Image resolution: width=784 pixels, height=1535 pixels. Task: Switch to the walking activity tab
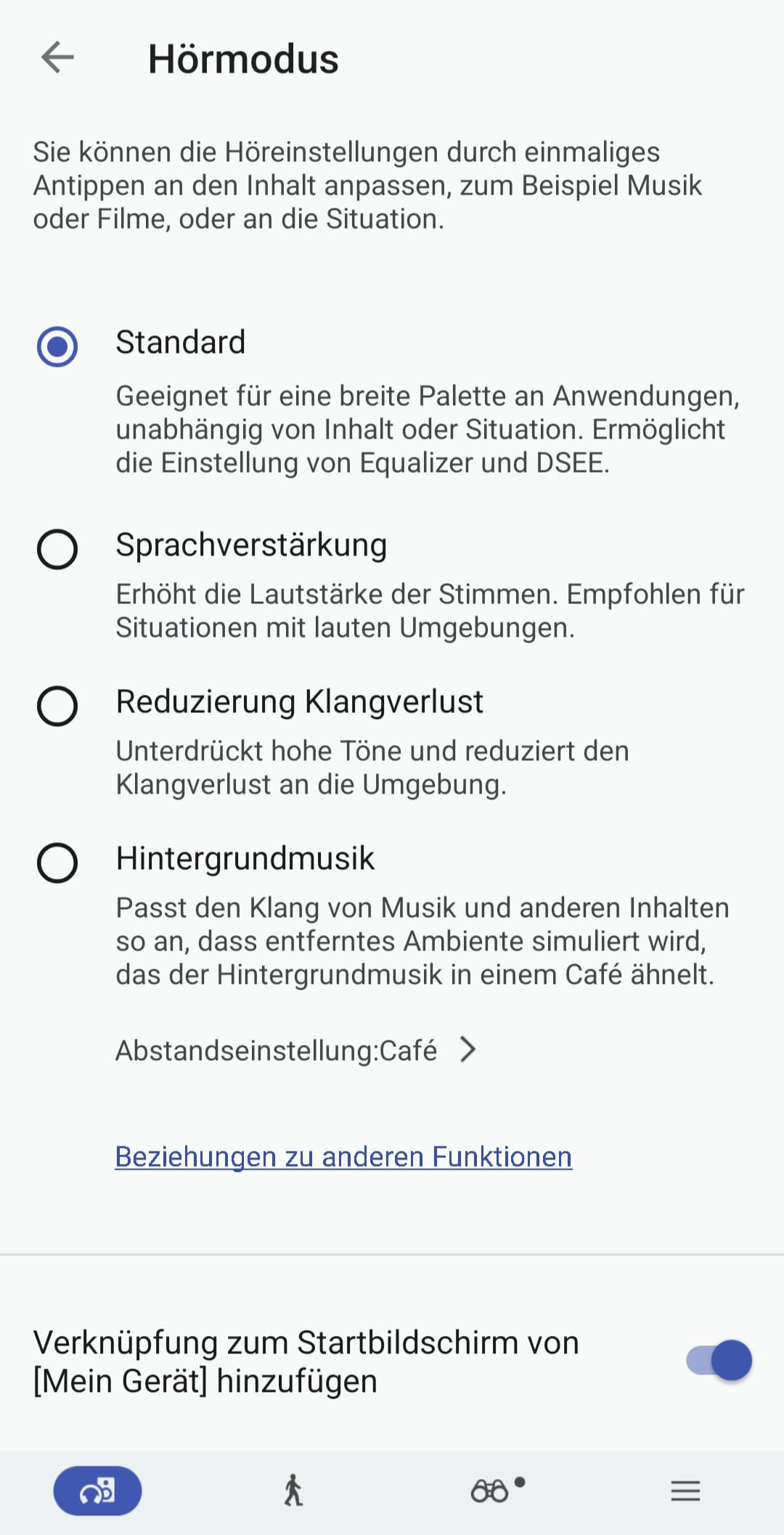pos(293,1491)
